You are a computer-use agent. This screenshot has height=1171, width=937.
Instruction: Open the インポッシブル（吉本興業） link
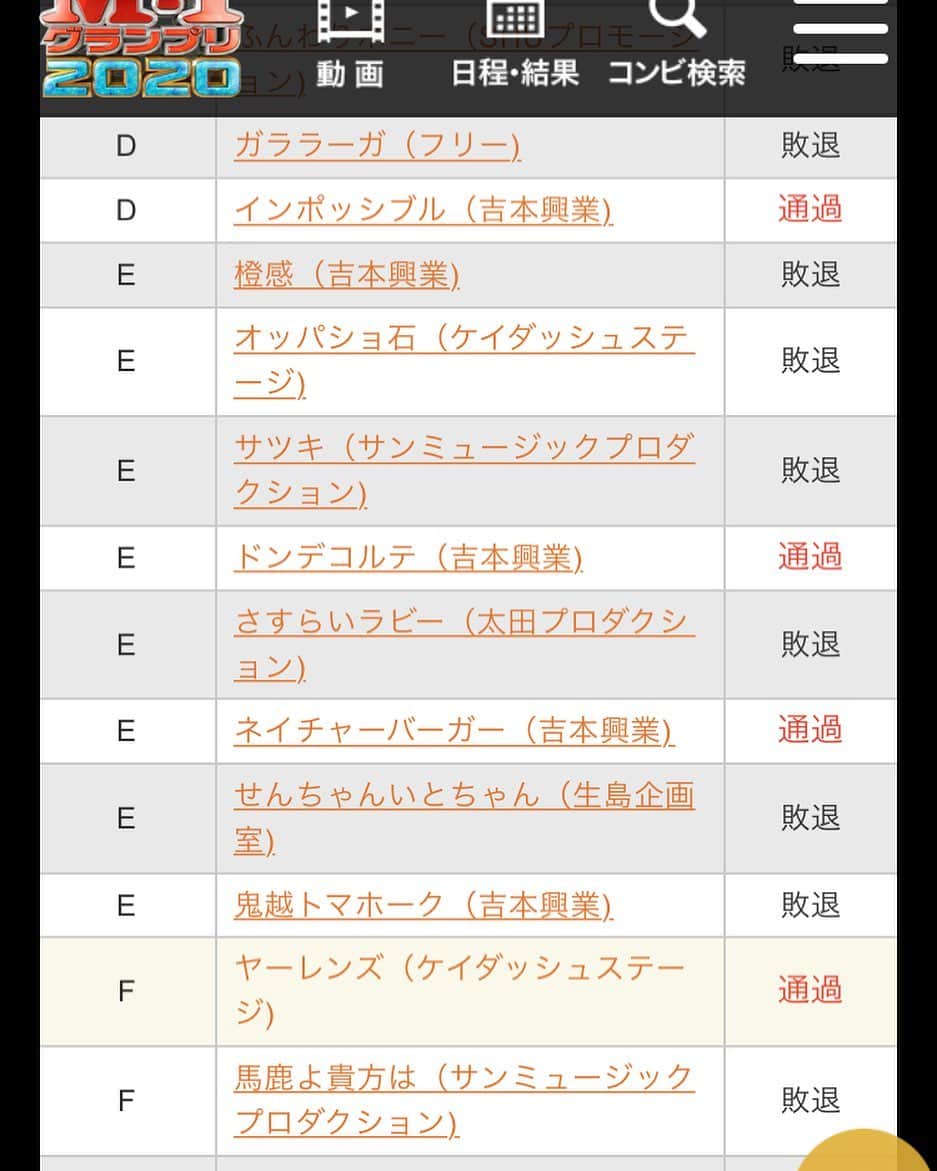pyautogui.click(x=423, y=210)
